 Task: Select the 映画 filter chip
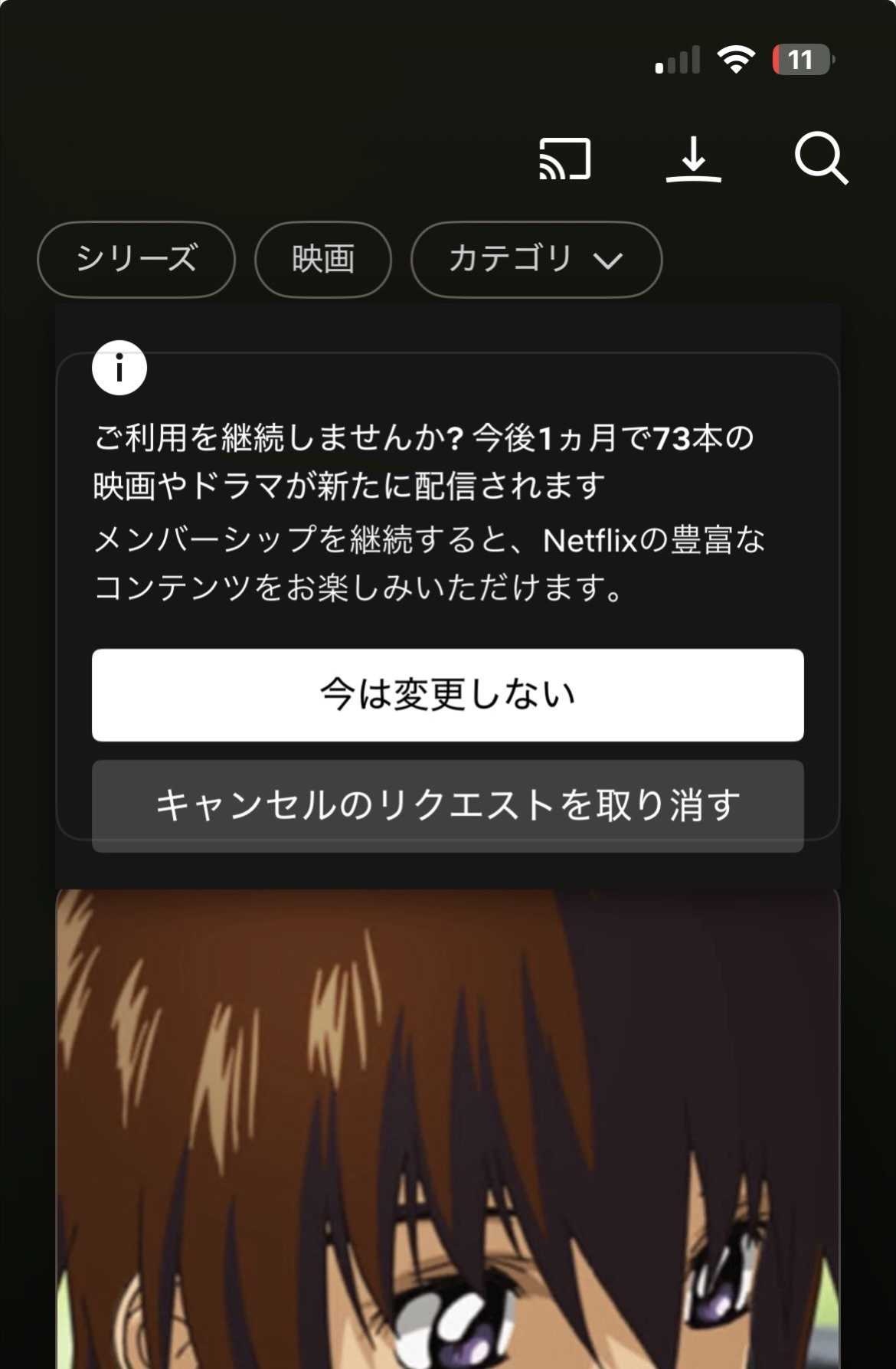click(322, 259)
